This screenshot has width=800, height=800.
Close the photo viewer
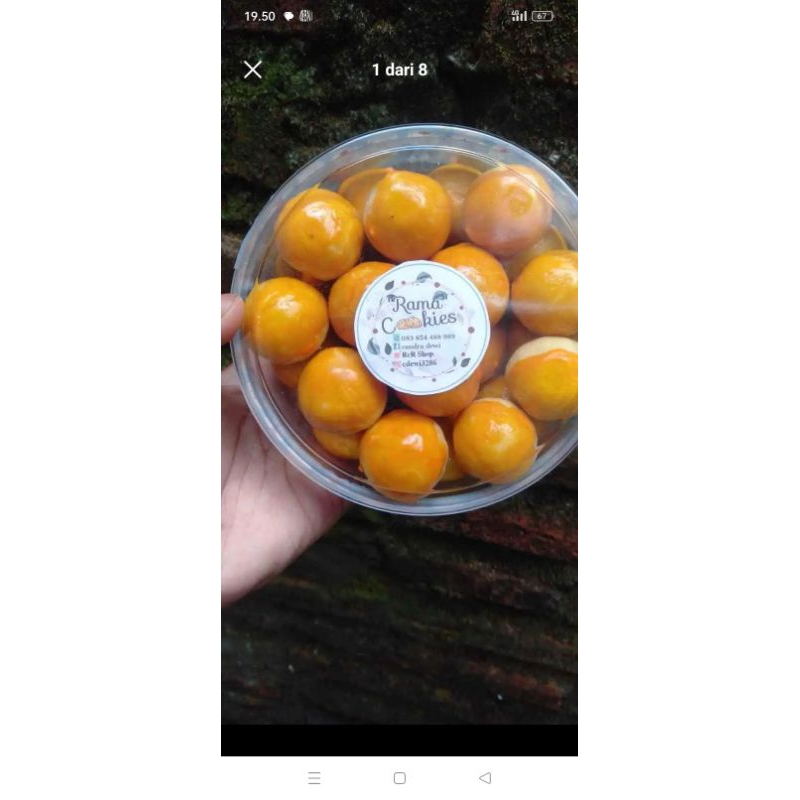pyautogui.click(x=253, y=70)
